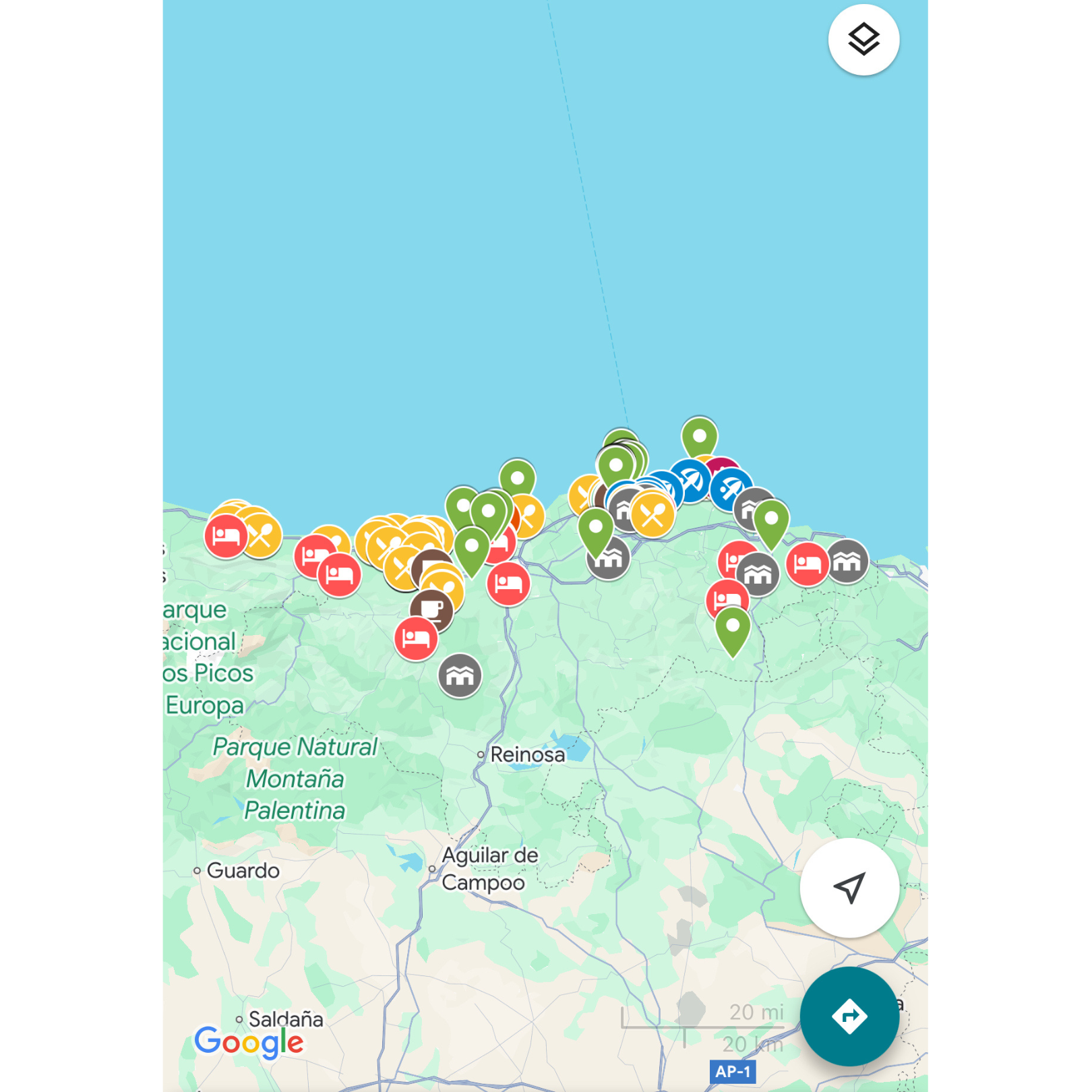Select the easternmost gray museum marker
Screen dimensions: 1092x1092
click(847, 562)
